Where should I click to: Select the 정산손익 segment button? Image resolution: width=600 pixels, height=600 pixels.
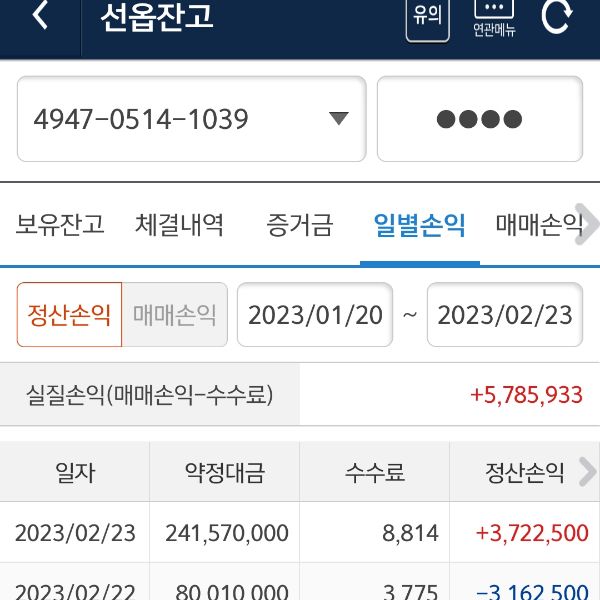69,315
